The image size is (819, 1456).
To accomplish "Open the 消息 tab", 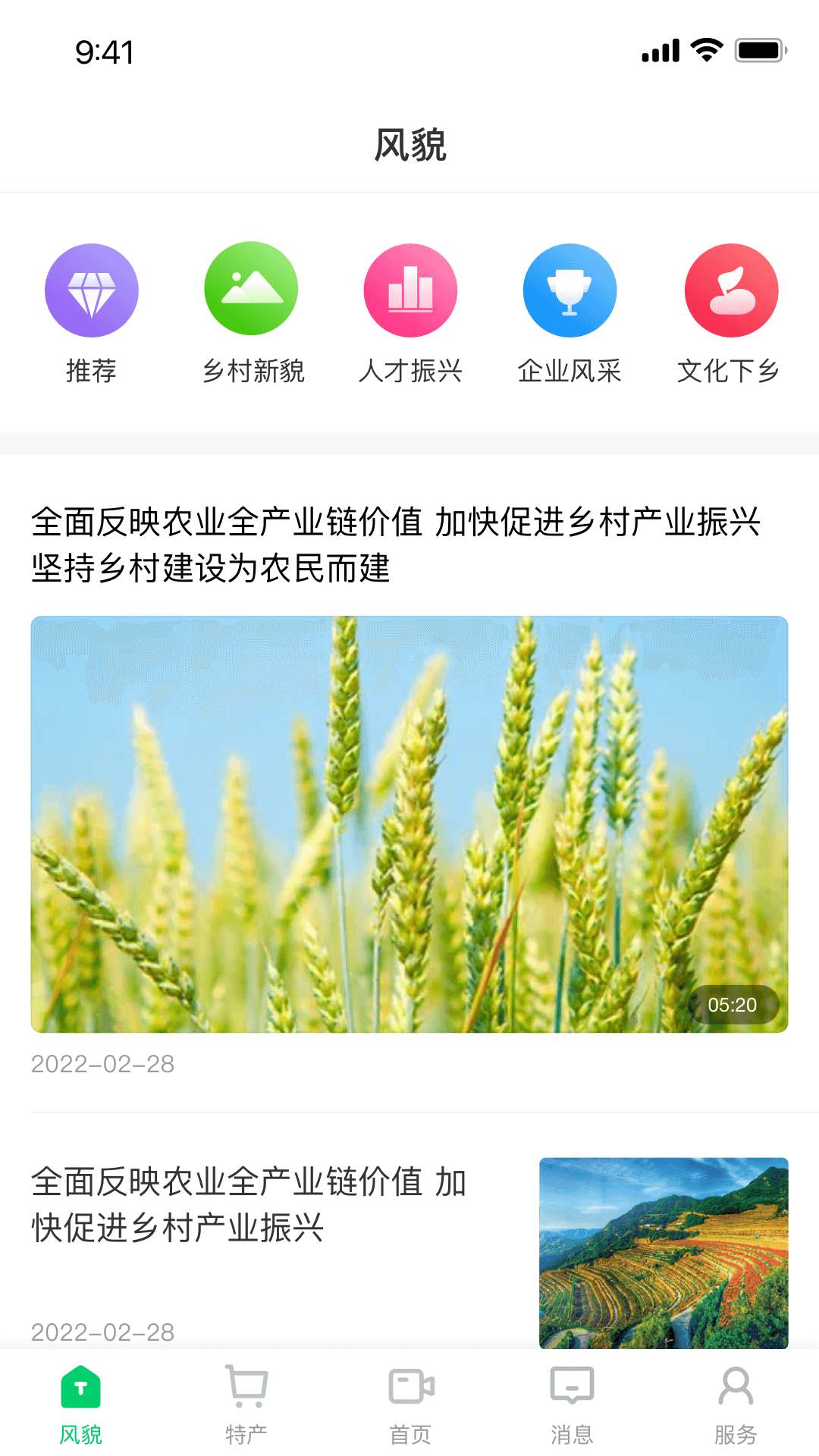I will [x=572, y=1404].
